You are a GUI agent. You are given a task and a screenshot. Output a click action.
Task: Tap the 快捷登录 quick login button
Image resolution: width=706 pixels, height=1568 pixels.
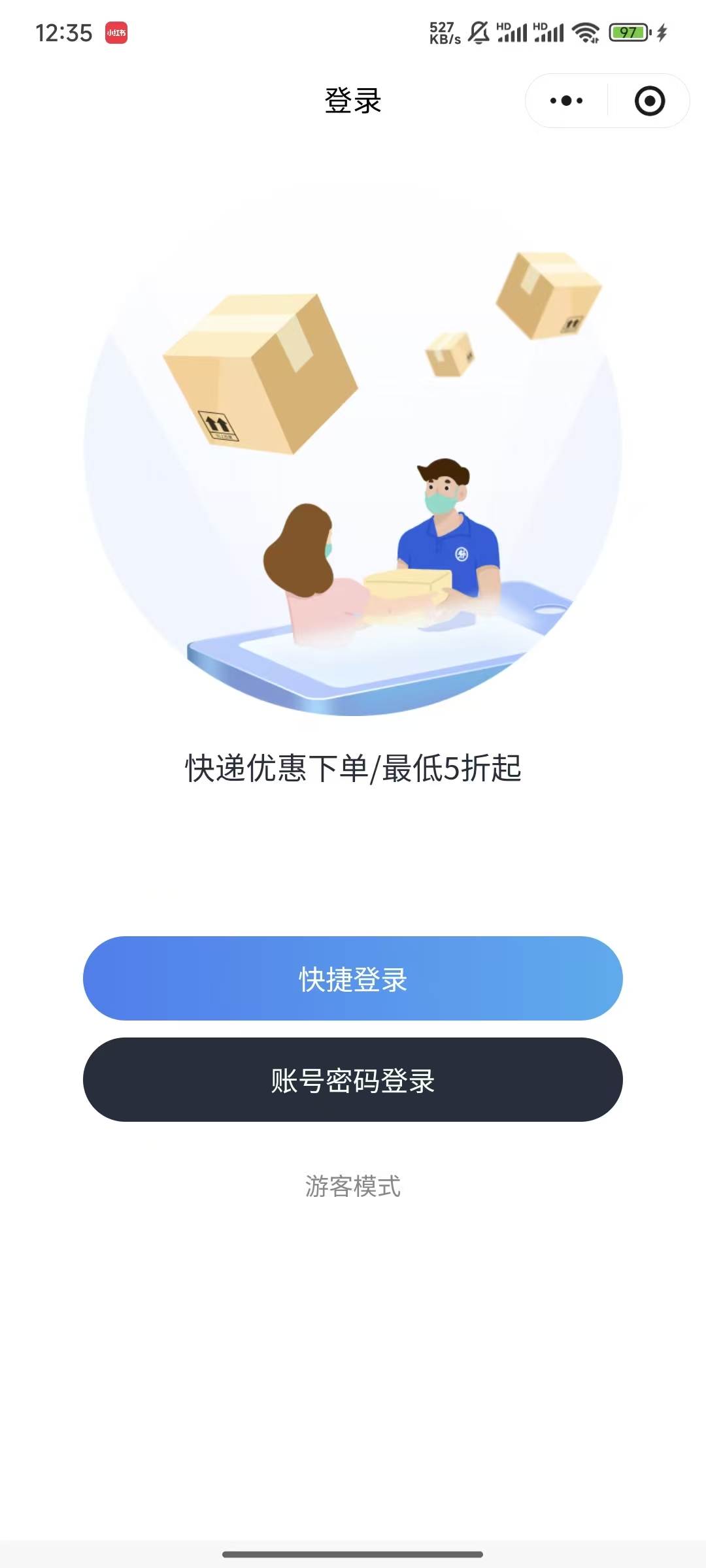353,978
